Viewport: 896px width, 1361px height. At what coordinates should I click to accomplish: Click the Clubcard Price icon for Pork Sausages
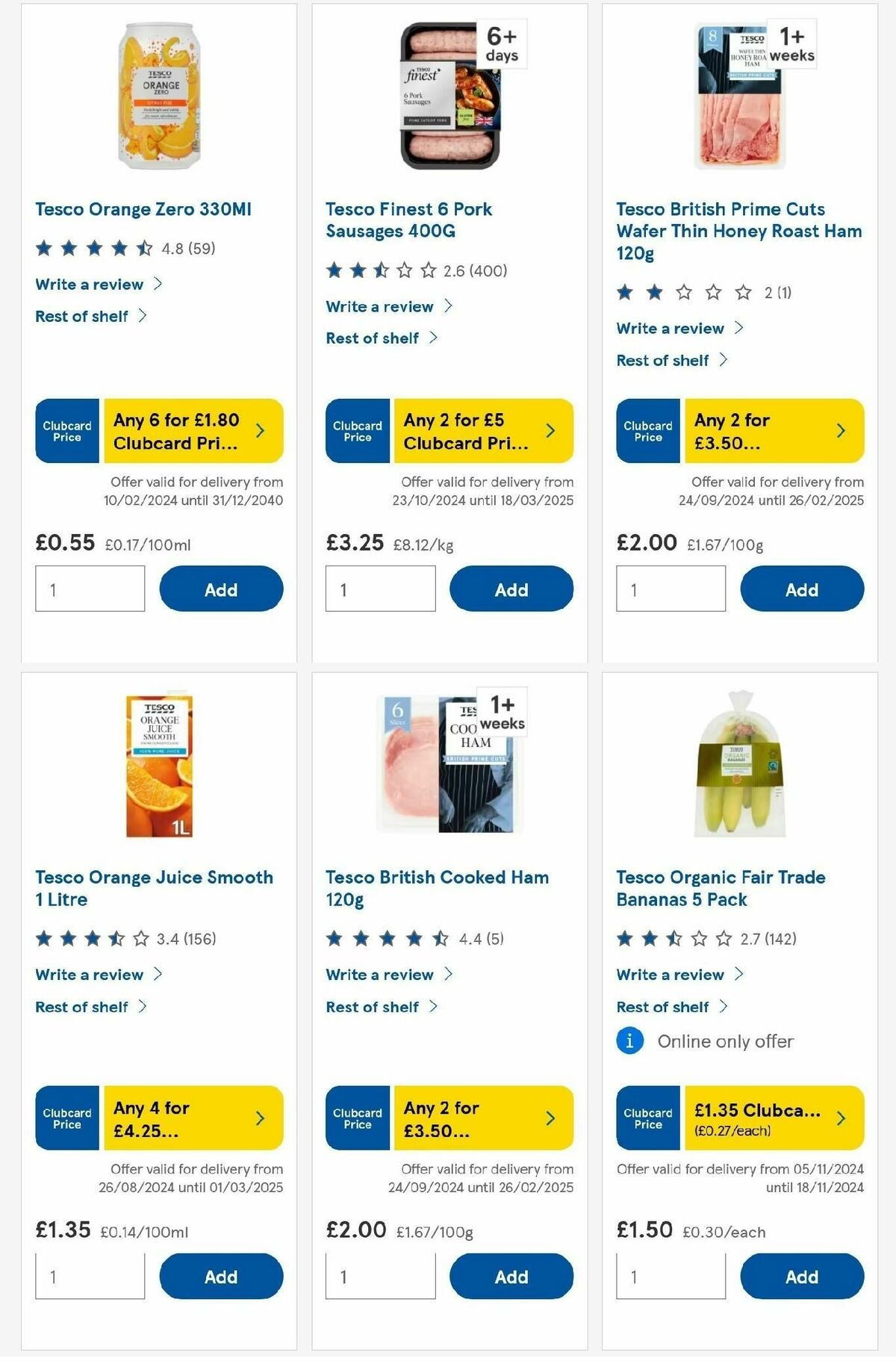coord(357,430)
